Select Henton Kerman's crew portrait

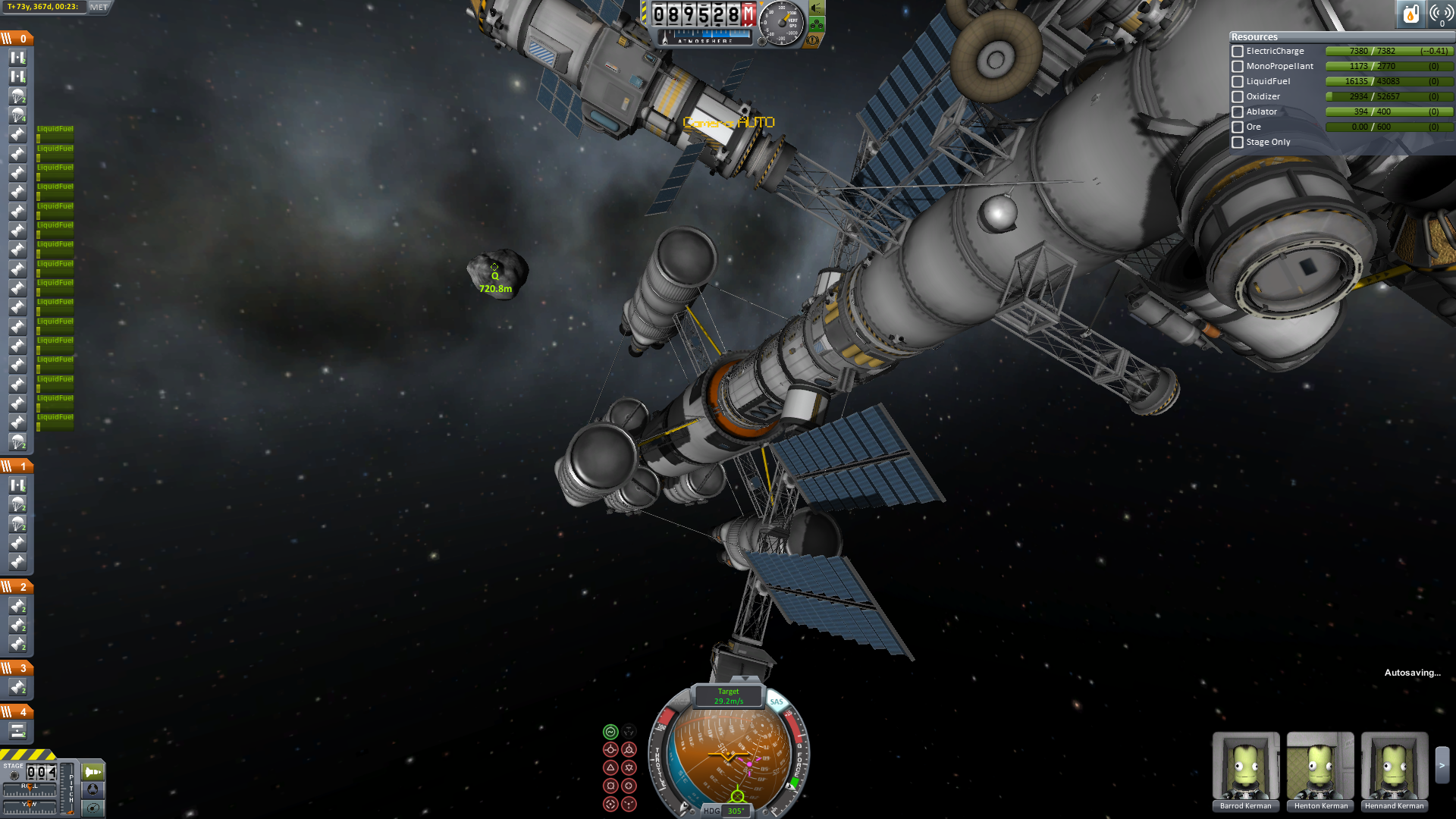click(x=1320, y=767)
